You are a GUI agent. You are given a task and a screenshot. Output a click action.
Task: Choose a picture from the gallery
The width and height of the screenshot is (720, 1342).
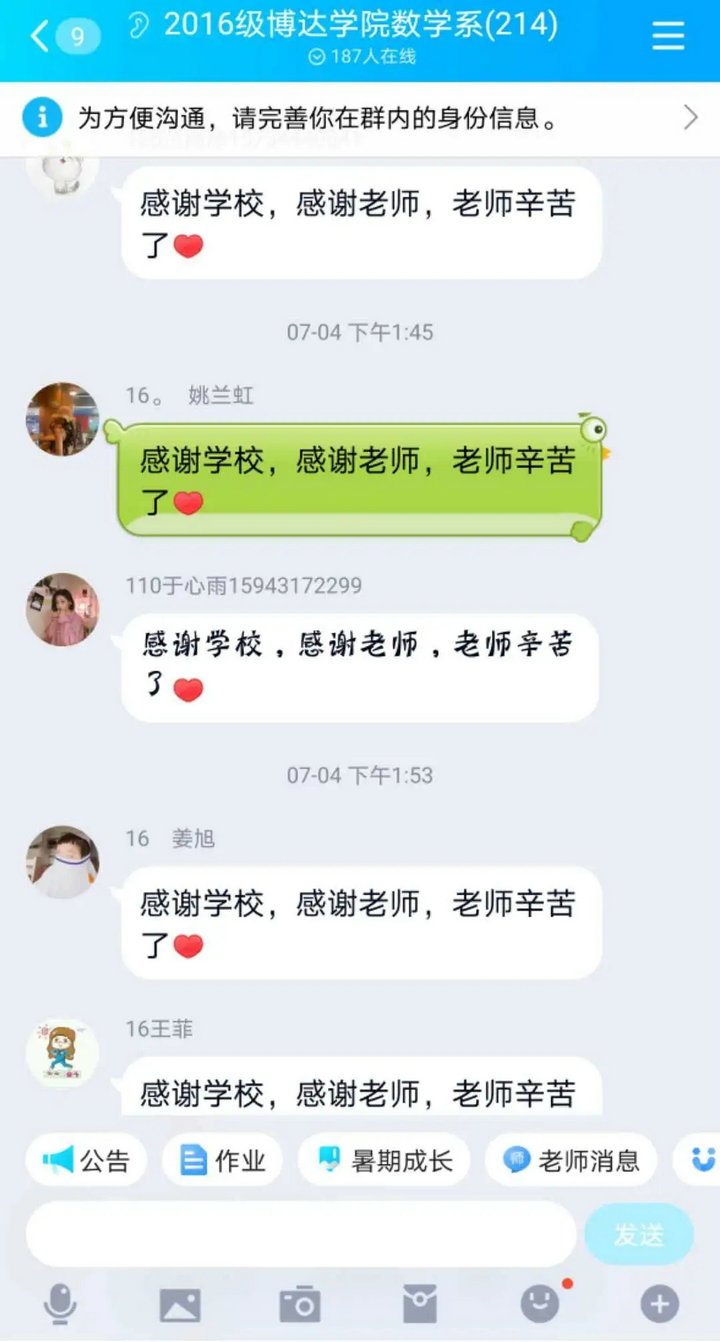point(180,1304)
